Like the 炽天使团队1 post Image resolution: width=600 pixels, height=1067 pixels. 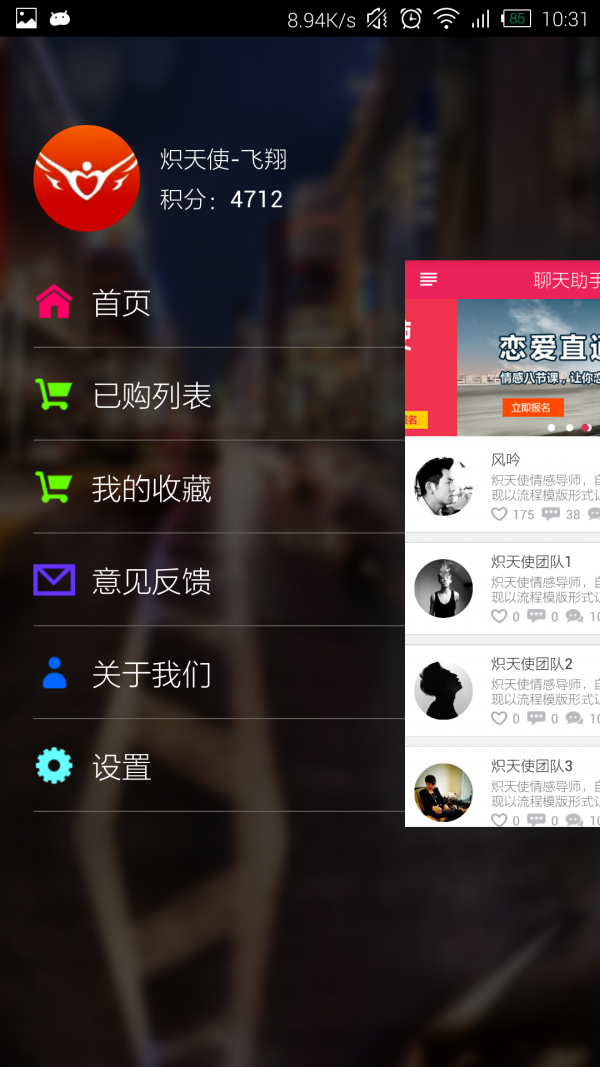point(499,616)
